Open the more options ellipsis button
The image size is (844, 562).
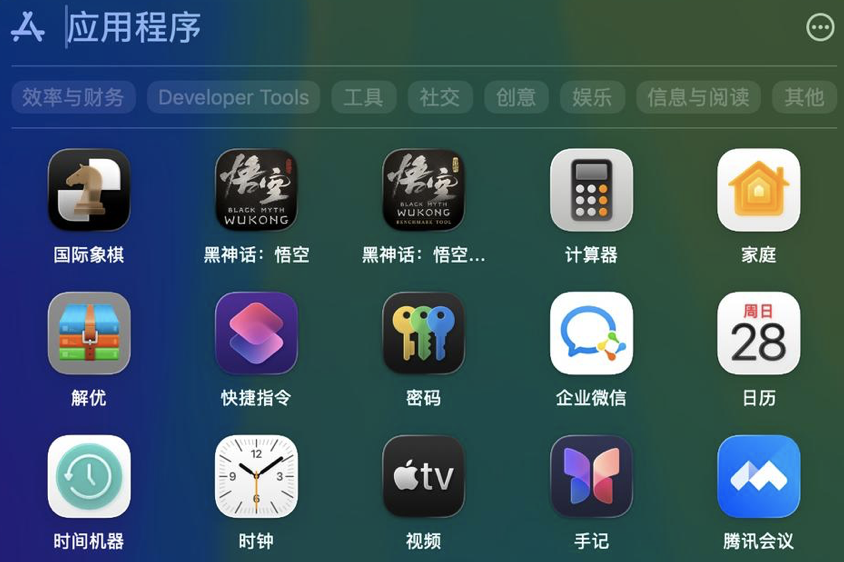click(820, 27)
